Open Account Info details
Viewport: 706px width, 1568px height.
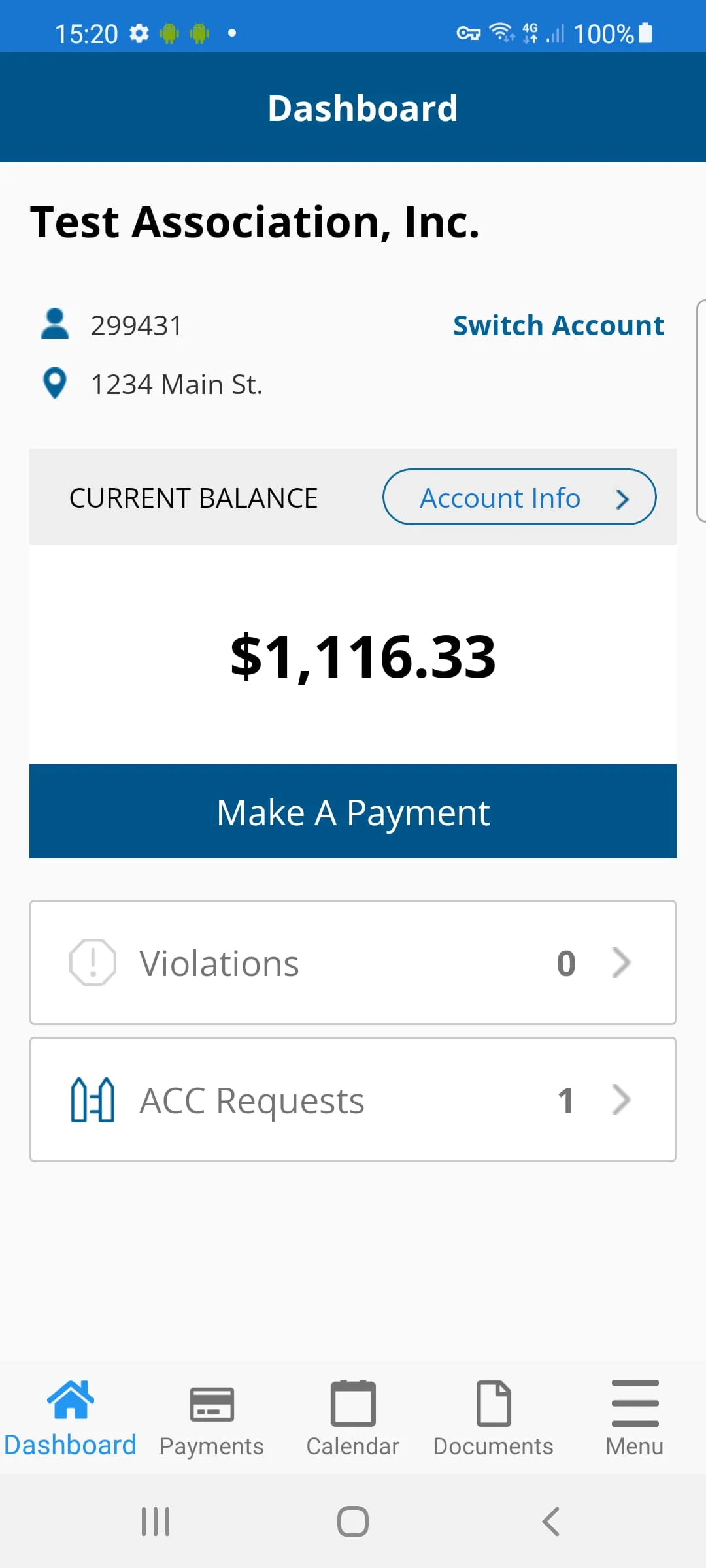point(519,497)
